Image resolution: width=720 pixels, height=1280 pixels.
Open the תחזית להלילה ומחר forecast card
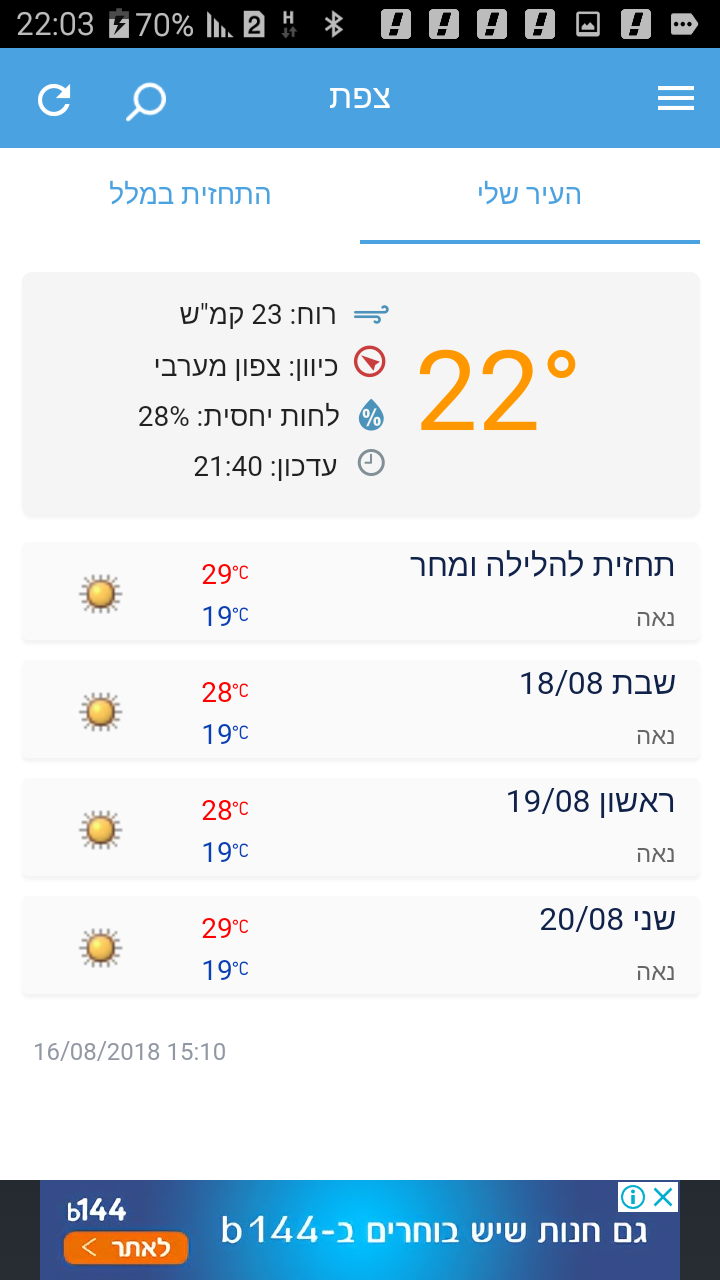[360, 592]
